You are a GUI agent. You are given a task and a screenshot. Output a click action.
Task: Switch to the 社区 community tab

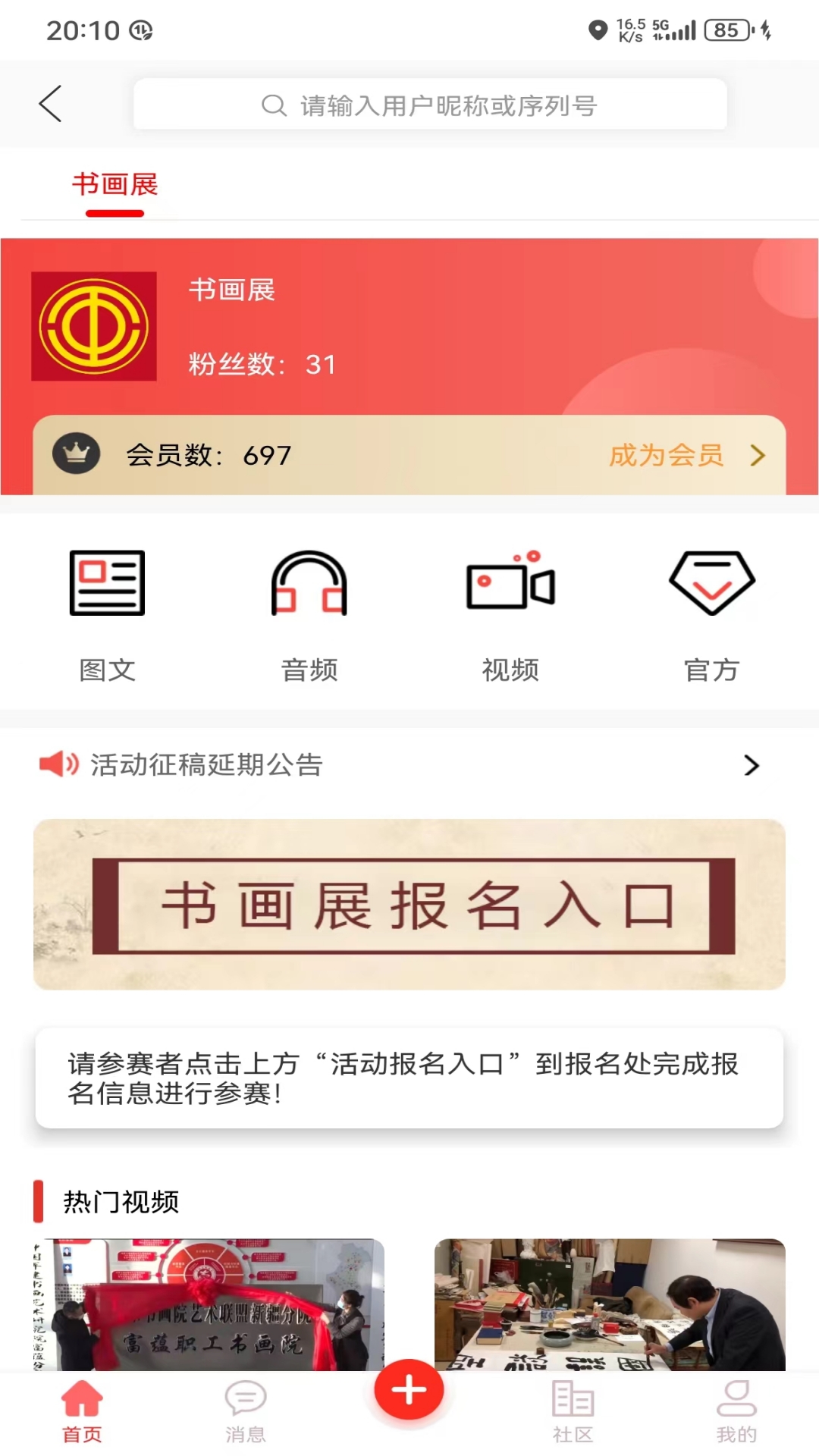pos(573,1410)
